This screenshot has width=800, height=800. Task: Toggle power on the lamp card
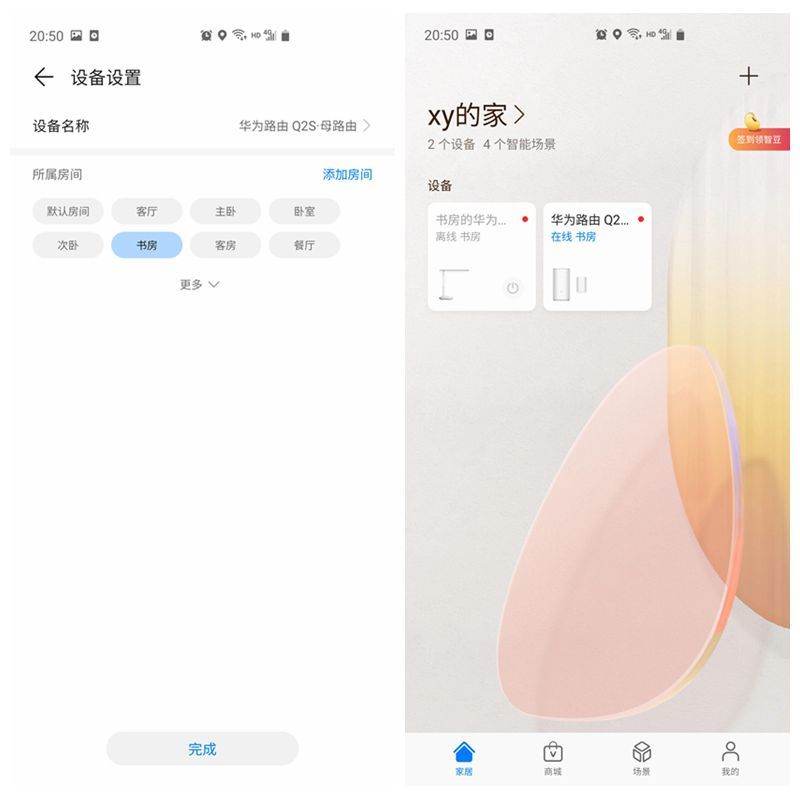tap(513, 288)
